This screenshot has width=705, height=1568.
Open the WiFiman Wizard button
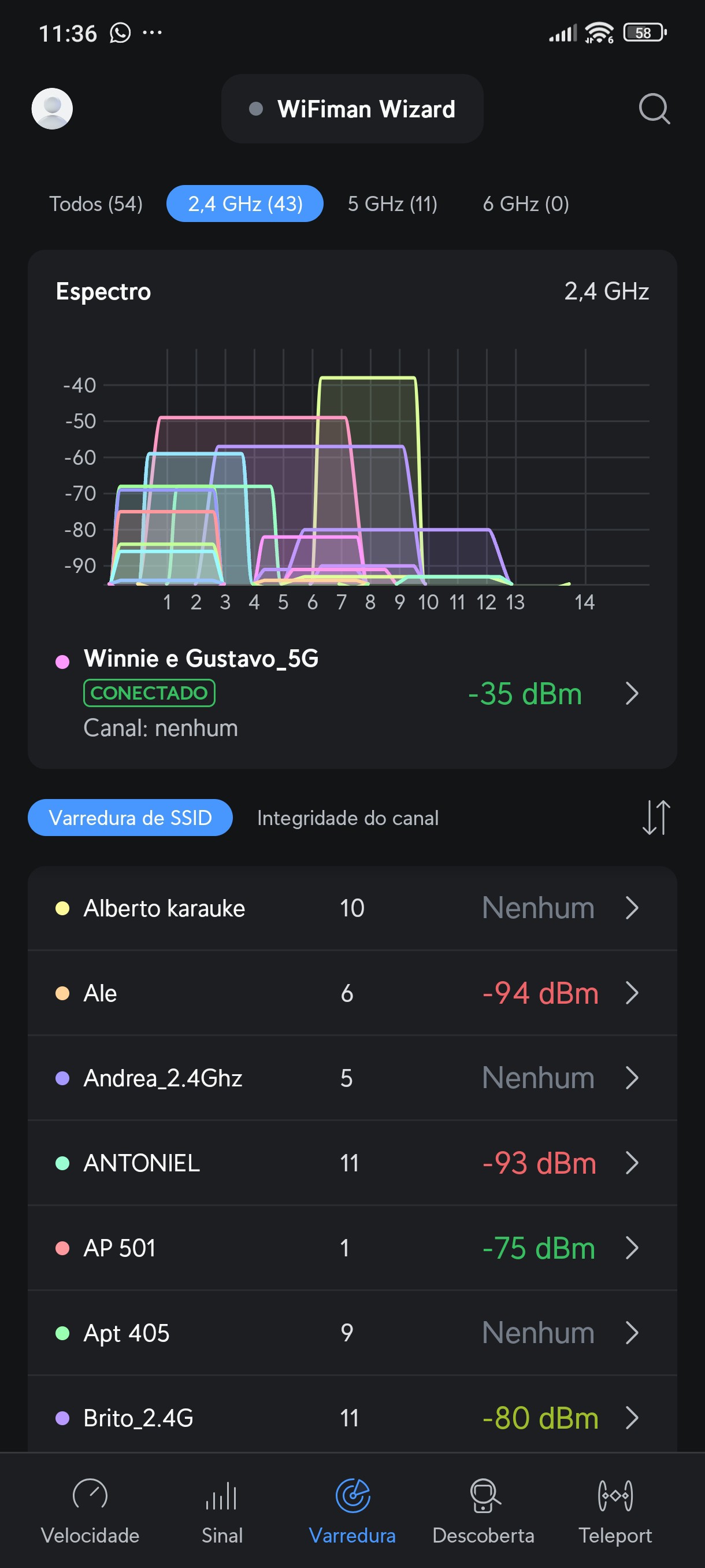pyautogui.click(x=352, y=109)
